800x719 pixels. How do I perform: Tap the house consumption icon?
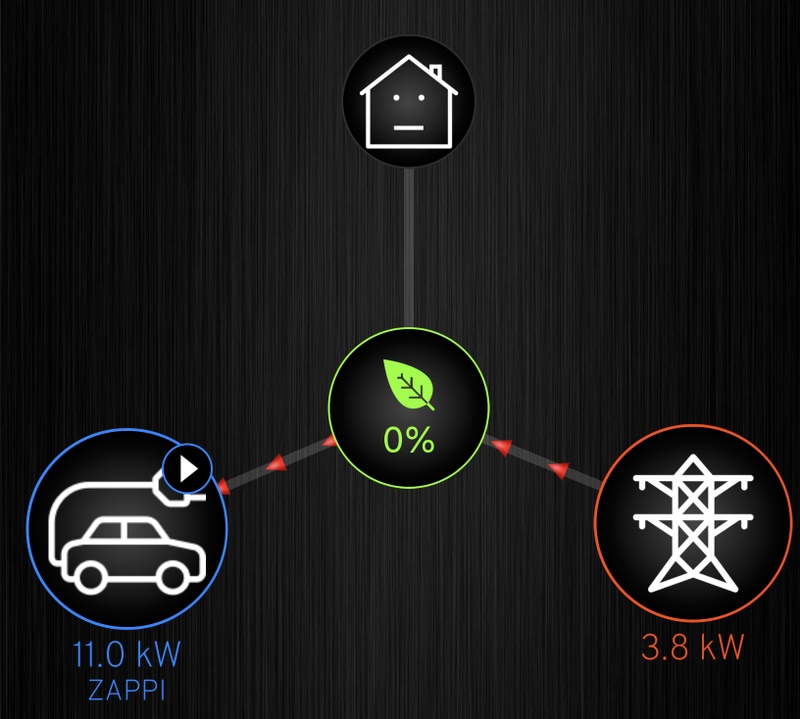point(408,103)
